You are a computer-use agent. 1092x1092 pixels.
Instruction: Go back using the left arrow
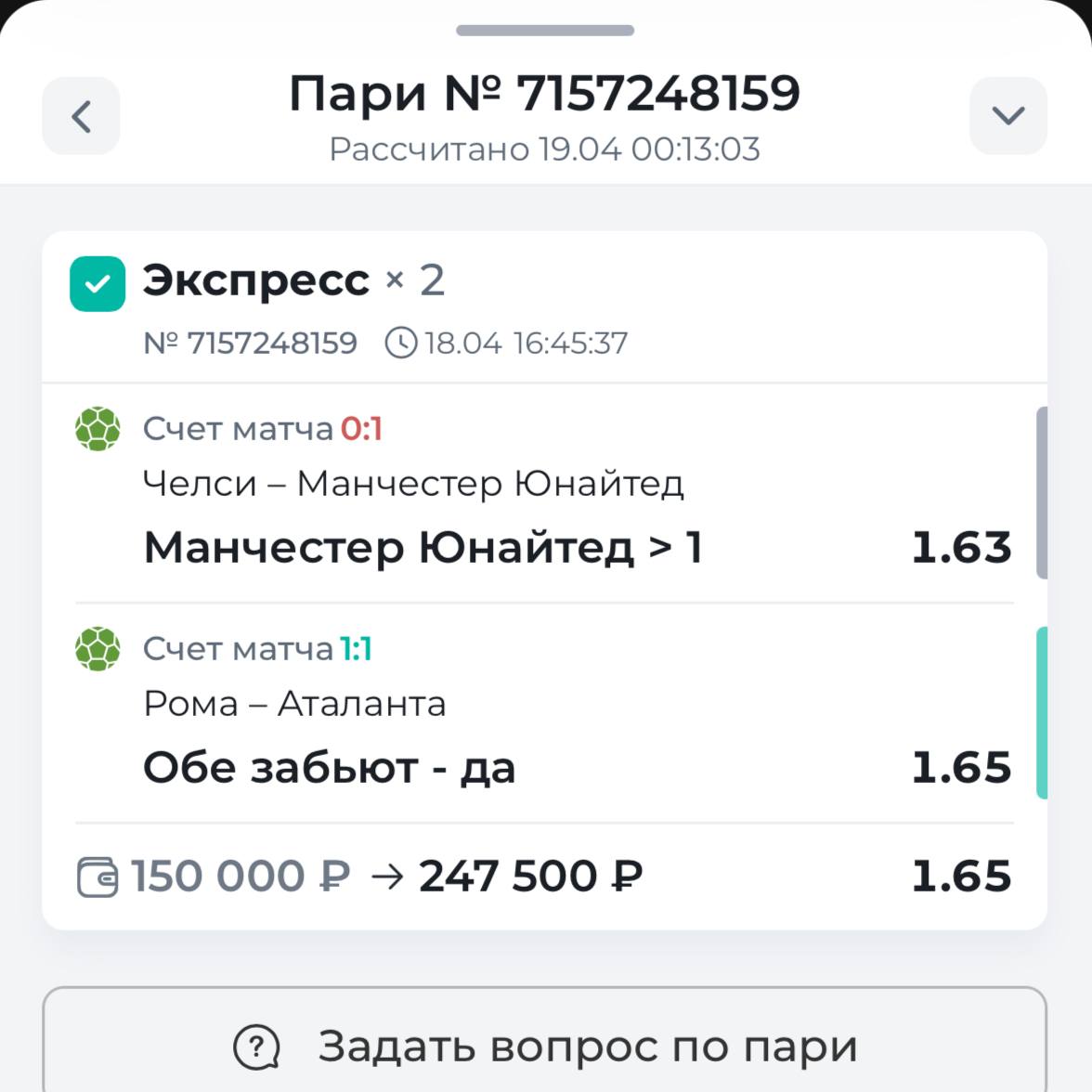point(81,116)
